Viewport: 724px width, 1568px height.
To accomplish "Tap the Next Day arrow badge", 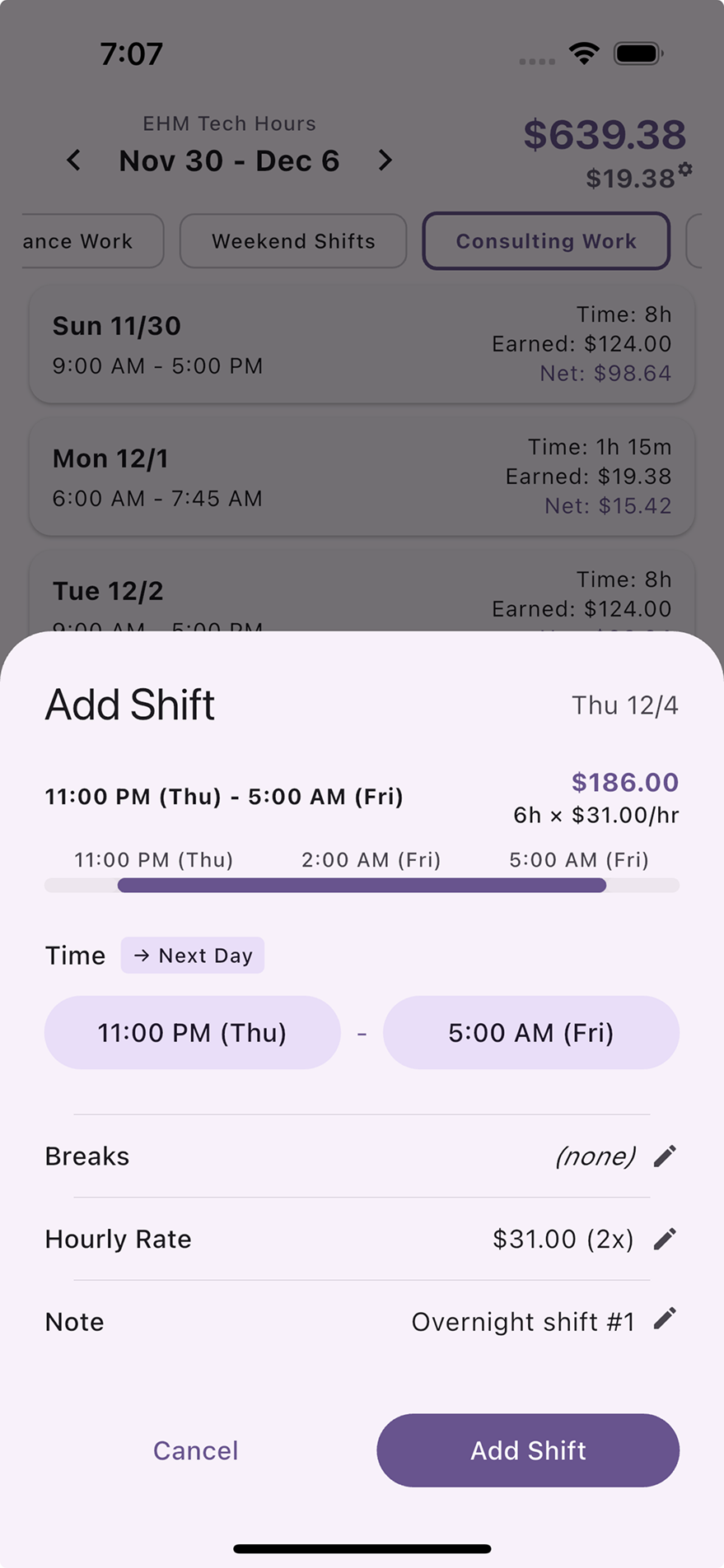I will pyautogui.click(x=192, y=955).
